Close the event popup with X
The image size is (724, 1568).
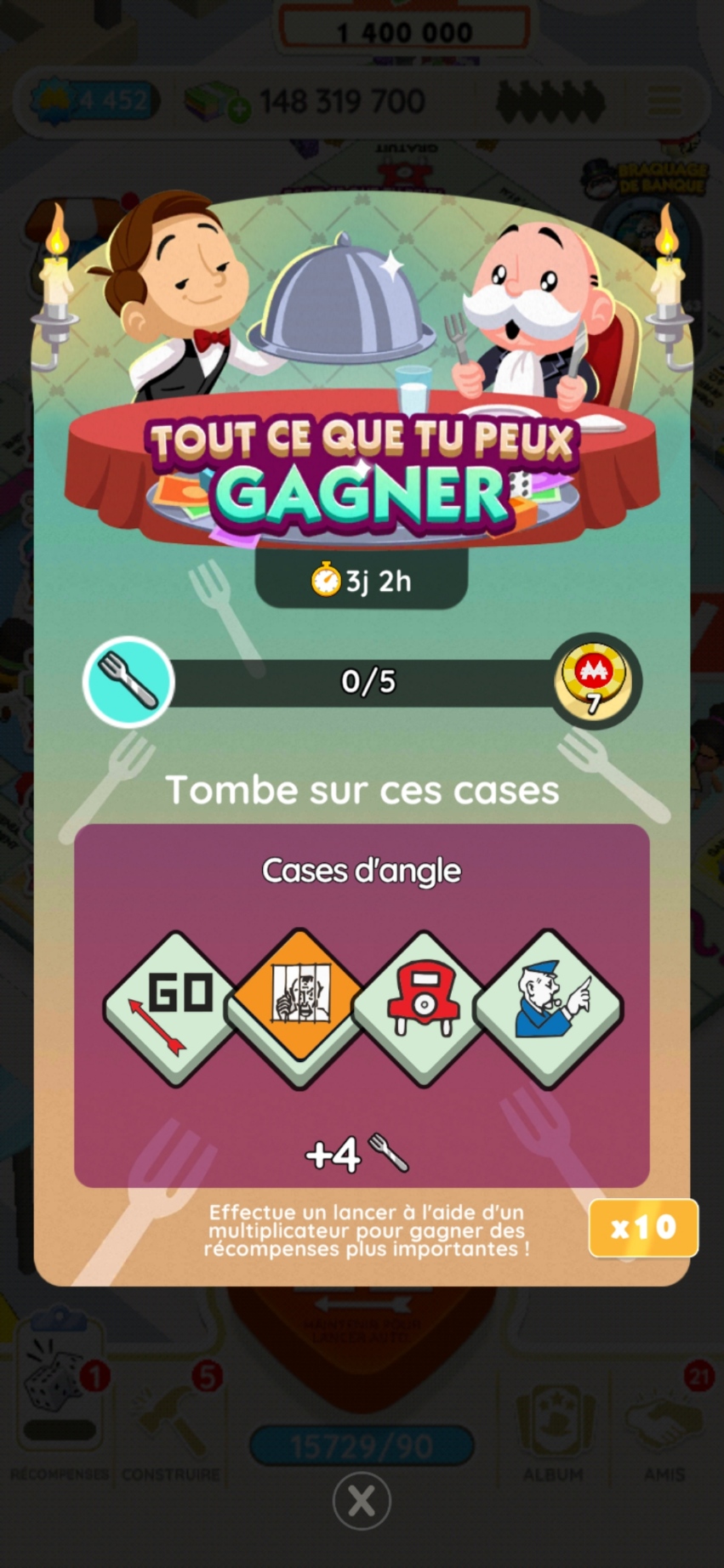[x=362, y=1501]
